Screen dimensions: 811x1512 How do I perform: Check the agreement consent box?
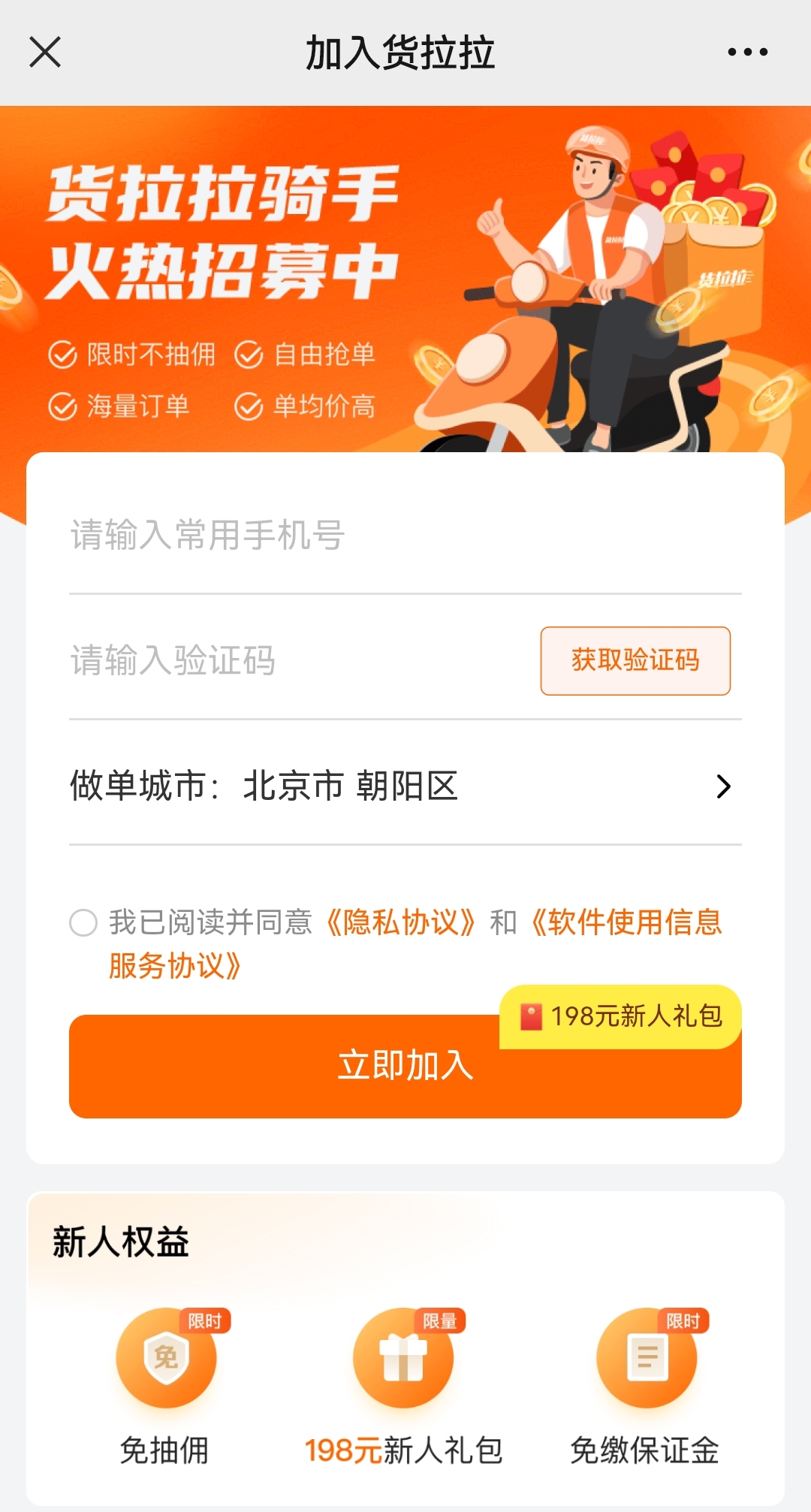pyautogui.click(x=83, y=922)
